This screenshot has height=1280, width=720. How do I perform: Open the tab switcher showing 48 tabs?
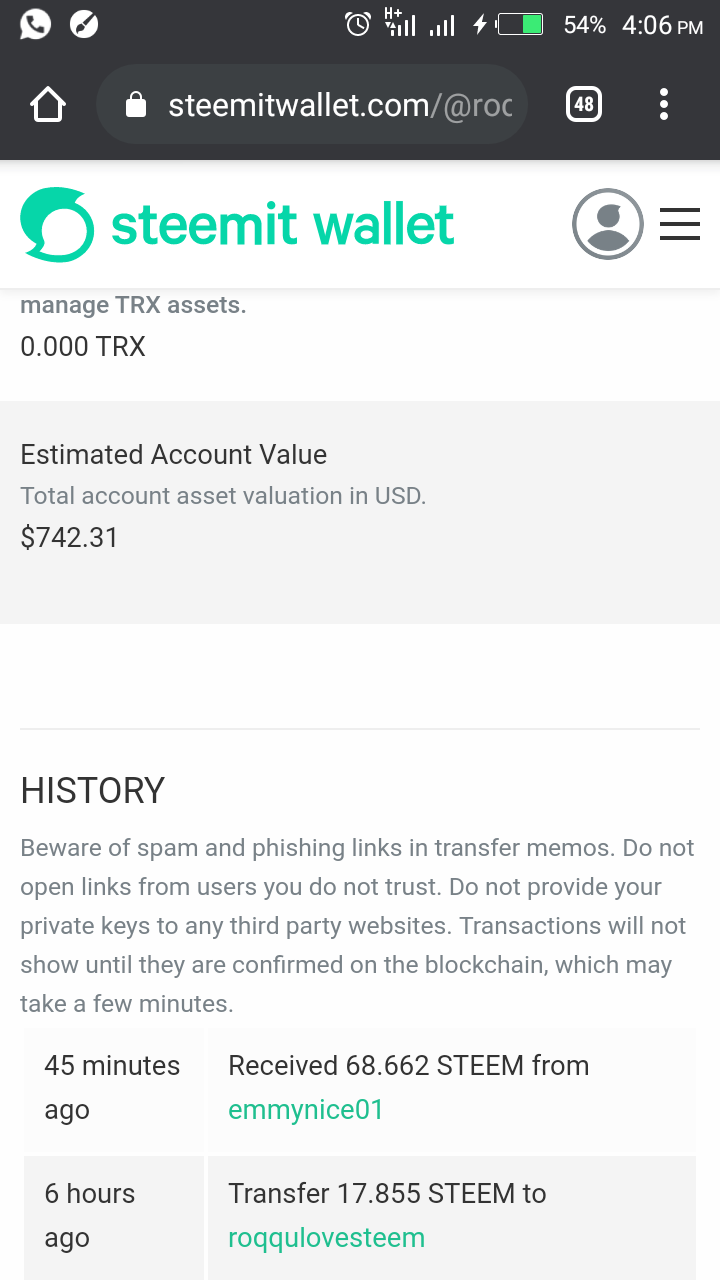point(584,104)
